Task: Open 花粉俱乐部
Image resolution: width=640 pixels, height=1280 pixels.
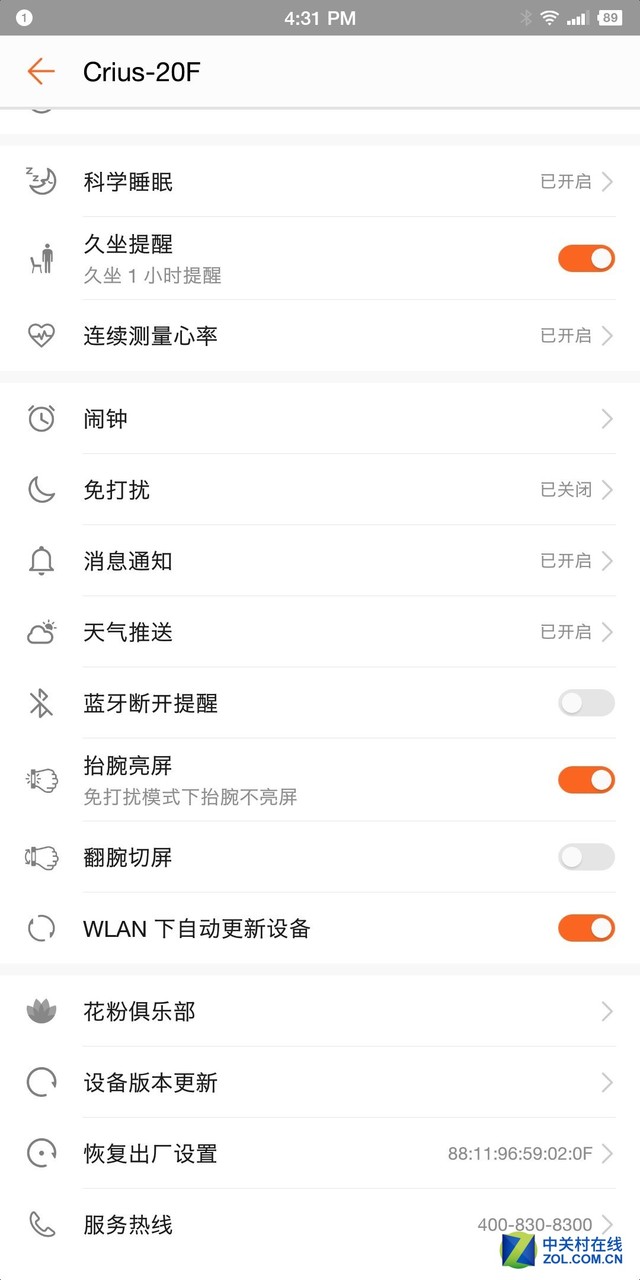Action: point(320,1012)
